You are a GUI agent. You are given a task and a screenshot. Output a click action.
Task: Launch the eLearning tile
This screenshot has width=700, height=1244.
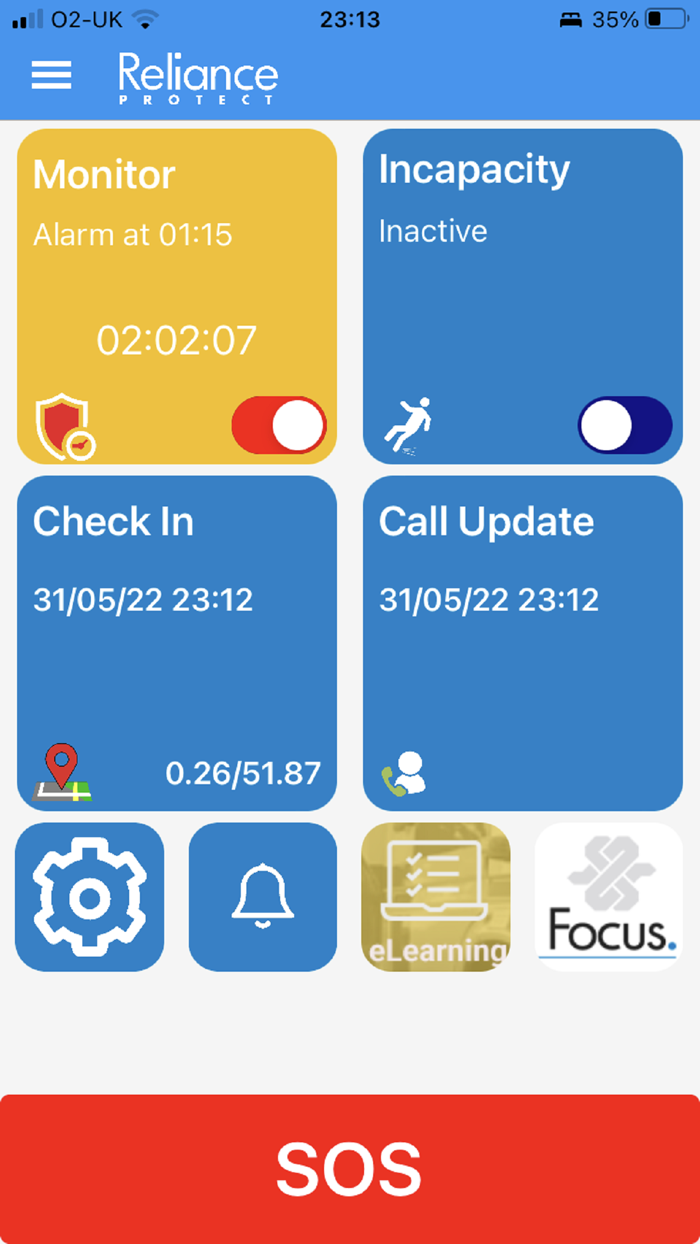[x=436, y=897]
